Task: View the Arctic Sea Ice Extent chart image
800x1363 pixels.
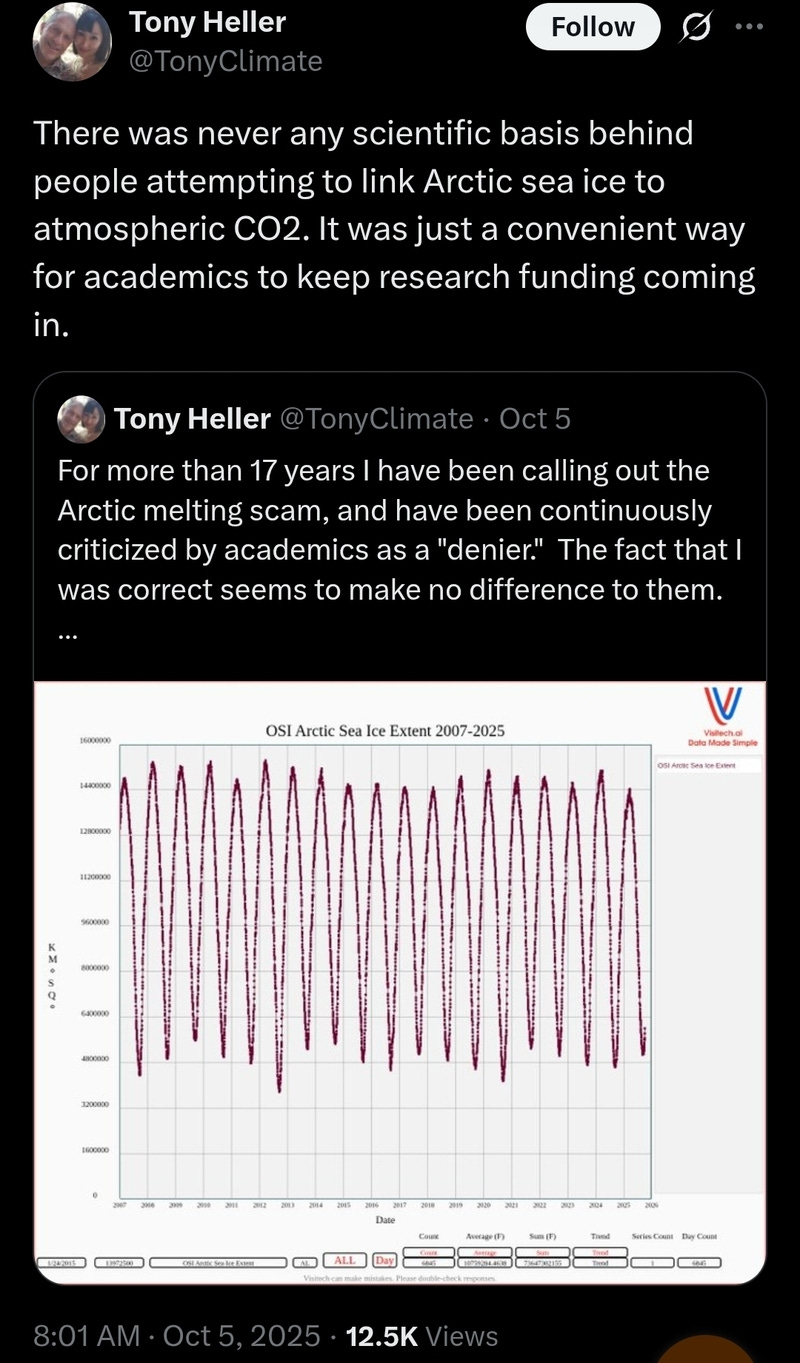Action: point(400,980)
